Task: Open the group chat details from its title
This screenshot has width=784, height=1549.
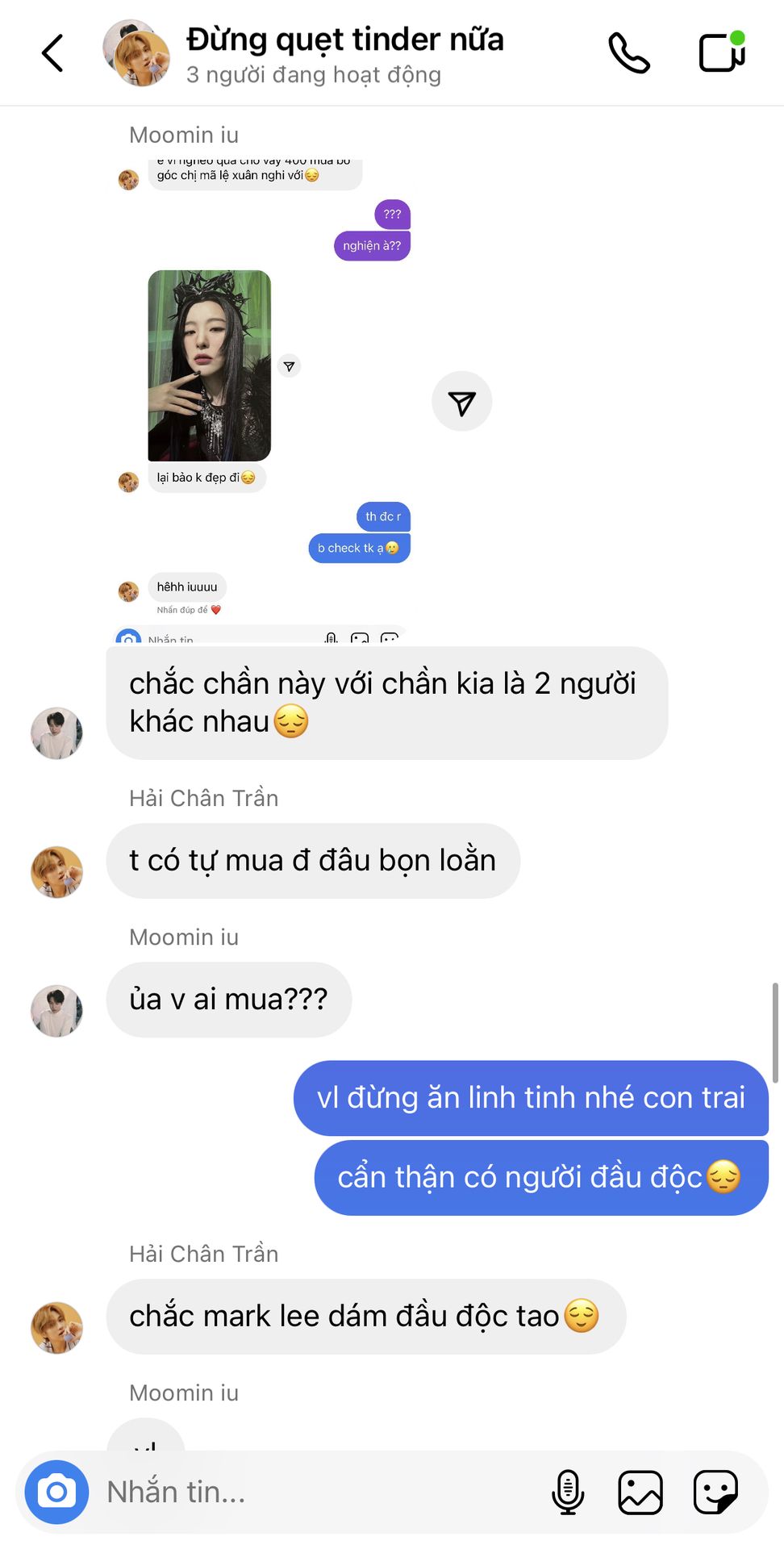Action: pyautogui.click(x=344, y=39)
